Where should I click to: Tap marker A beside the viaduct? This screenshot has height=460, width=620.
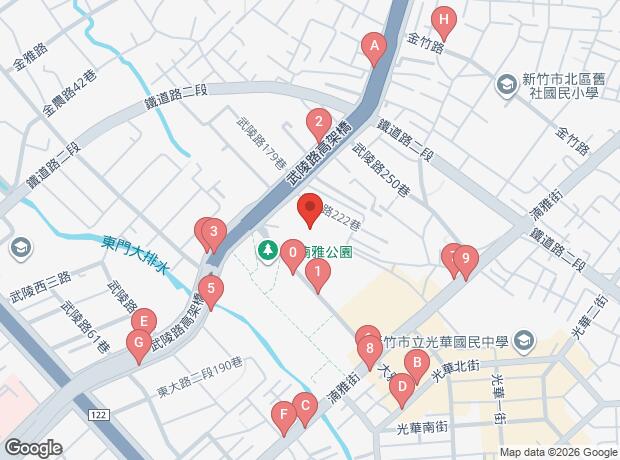click(374, 50)
